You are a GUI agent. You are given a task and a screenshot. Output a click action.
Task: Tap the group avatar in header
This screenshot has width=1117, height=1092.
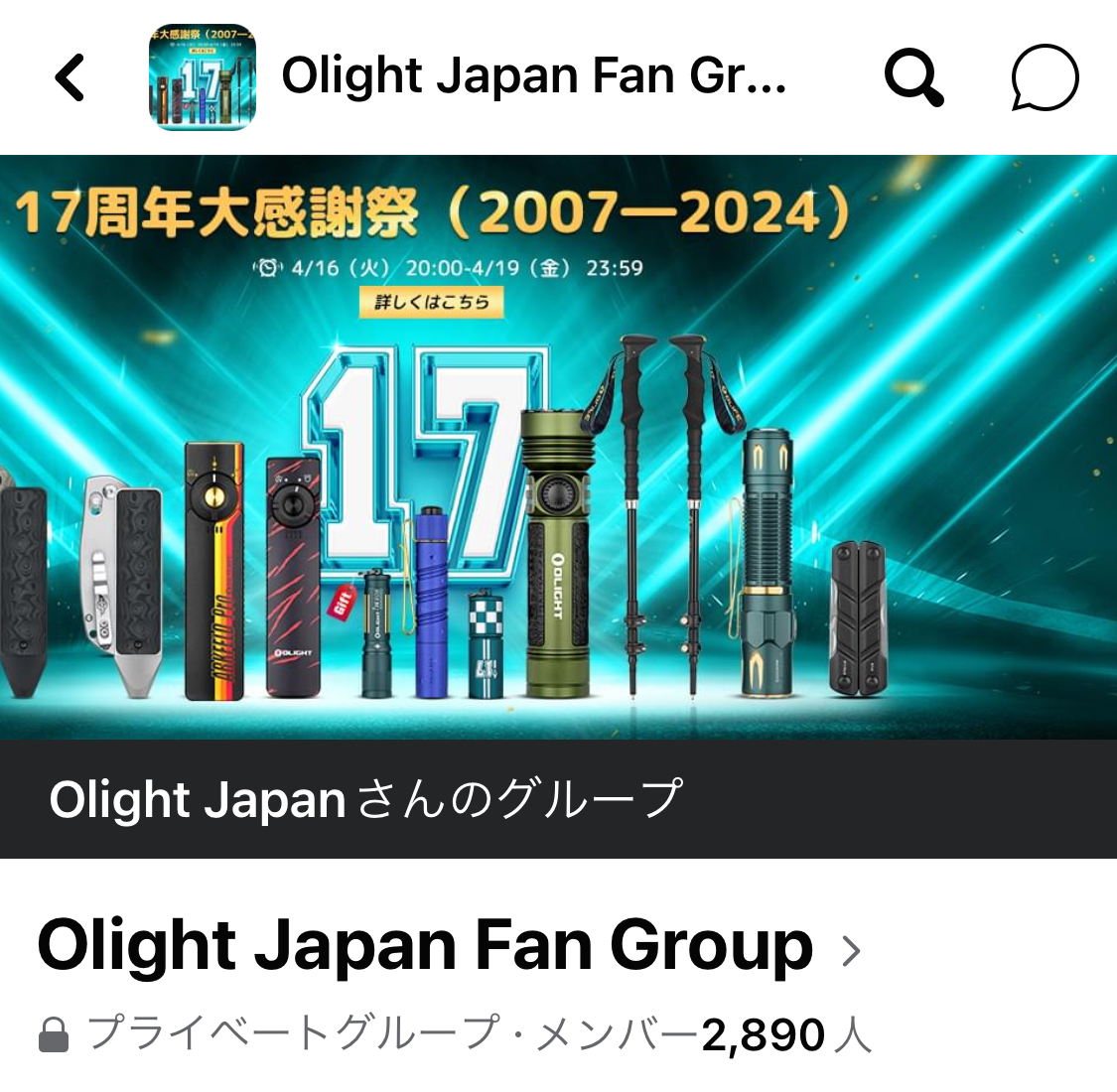[203, 77]
